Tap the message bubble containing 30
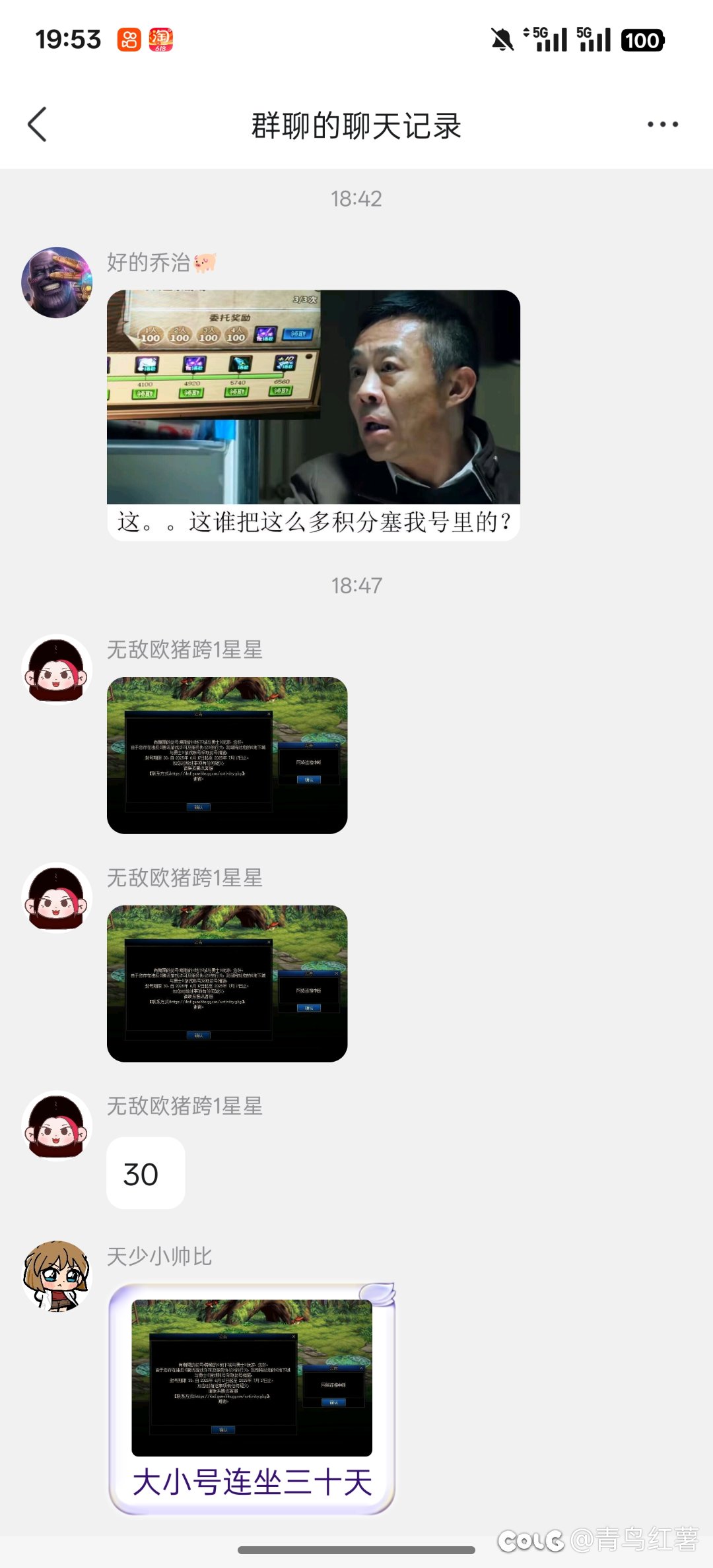The width and height of the screenshot is (713, 1568). tap(145, 1173)
